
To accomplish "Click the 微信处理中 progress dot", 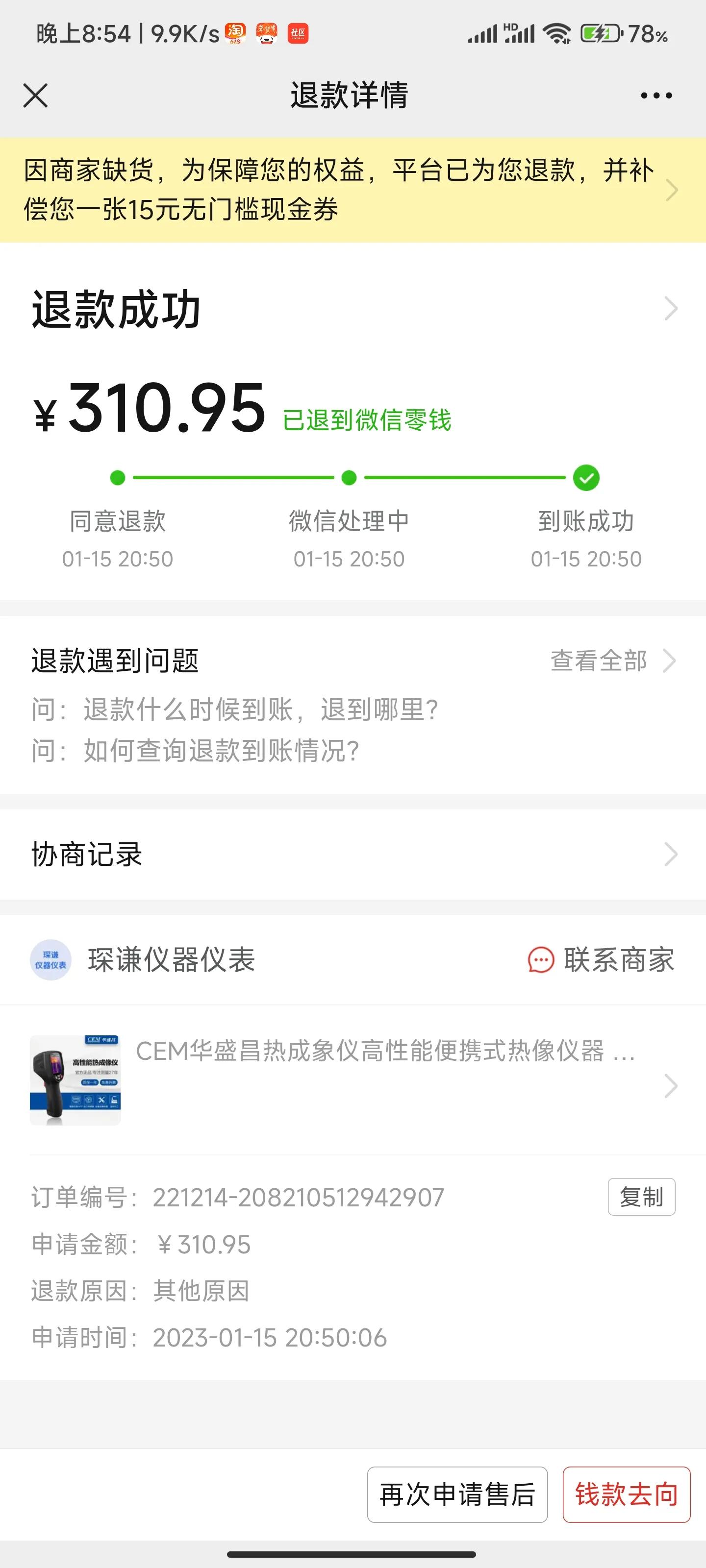I will point(350,478).
